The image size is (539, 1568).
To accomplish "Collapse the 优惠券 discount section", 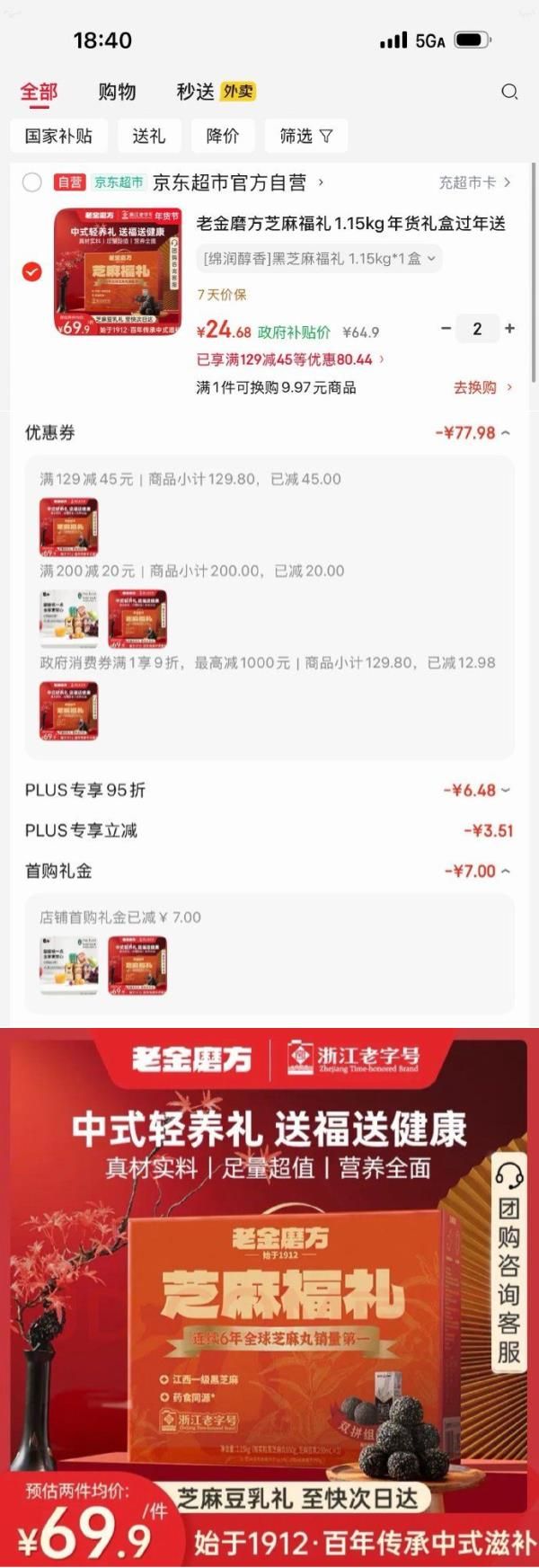I will click(x=473, y=433).
